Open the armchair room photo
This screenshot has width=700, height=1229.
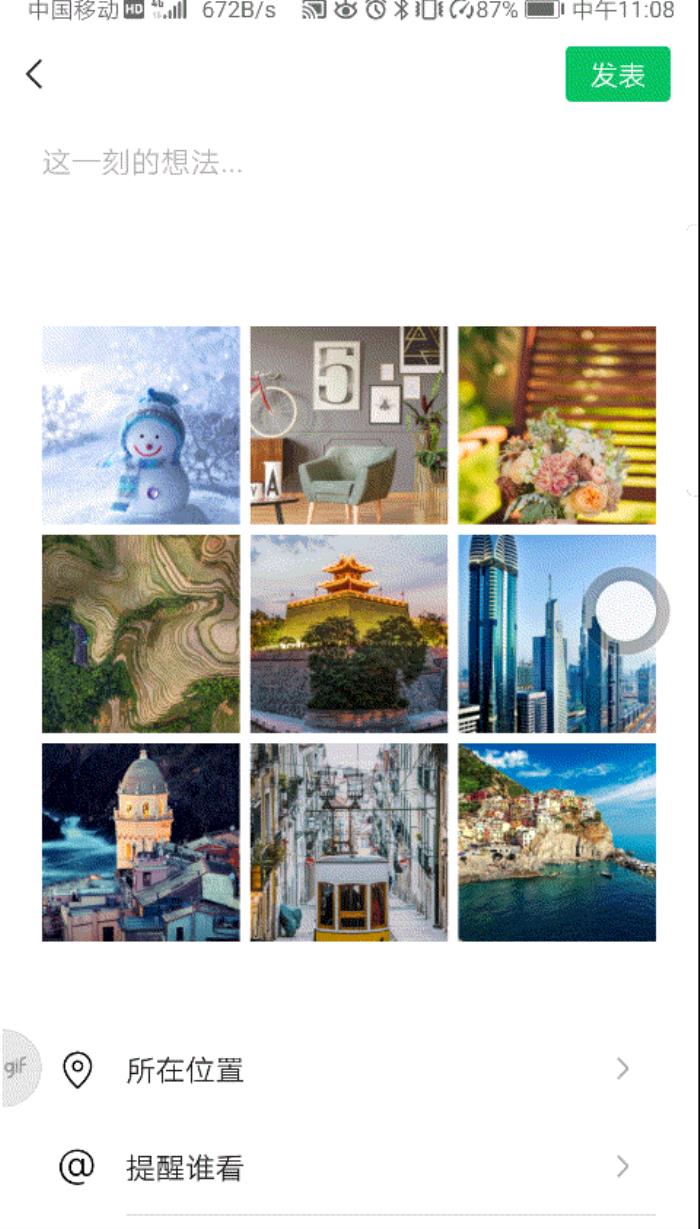pyautogui.click(x=349, y=425)
